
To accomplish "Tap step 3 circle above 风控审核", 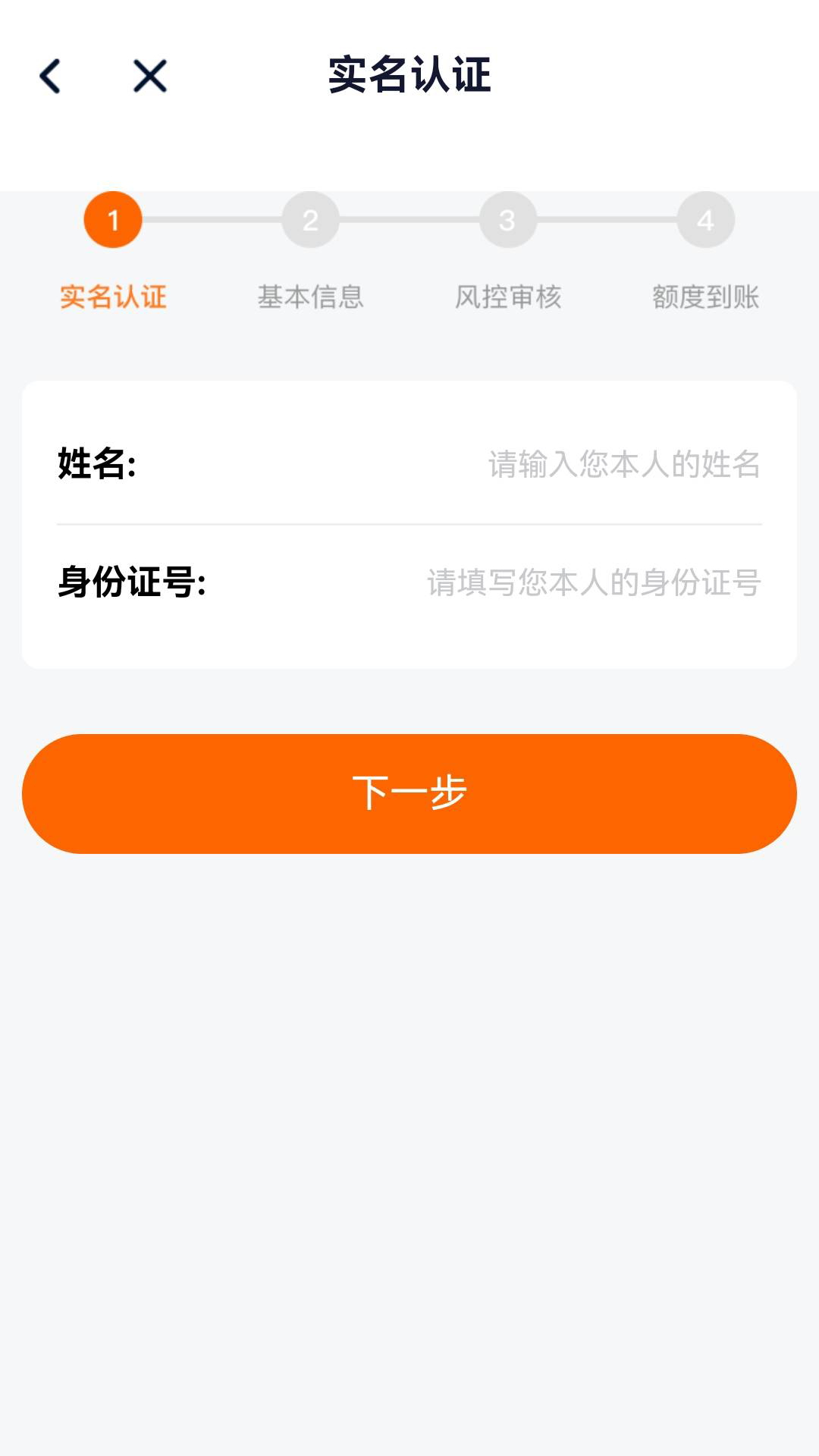I will point(508,221).
